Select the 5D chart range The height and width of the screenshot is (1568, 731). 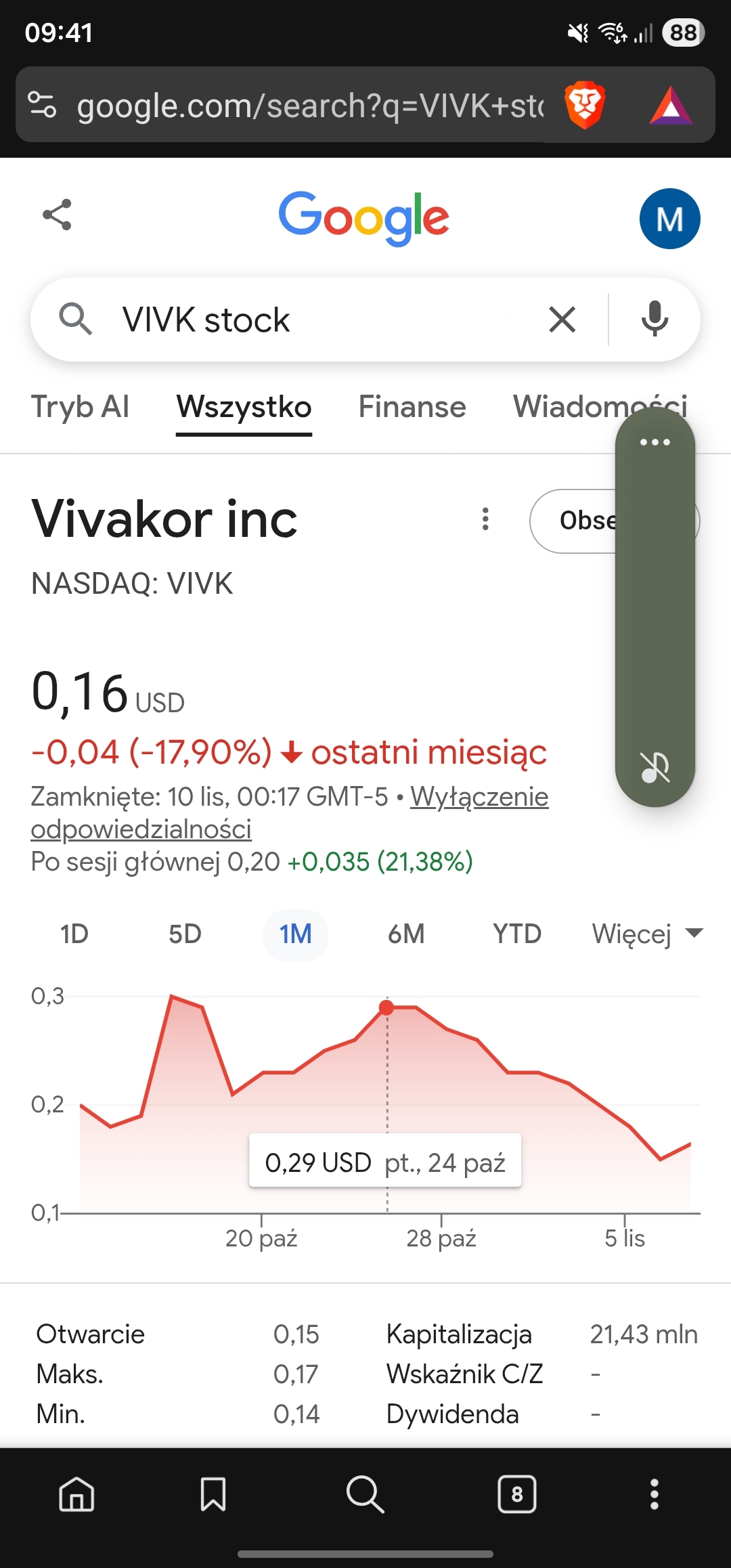coord(185,935)
